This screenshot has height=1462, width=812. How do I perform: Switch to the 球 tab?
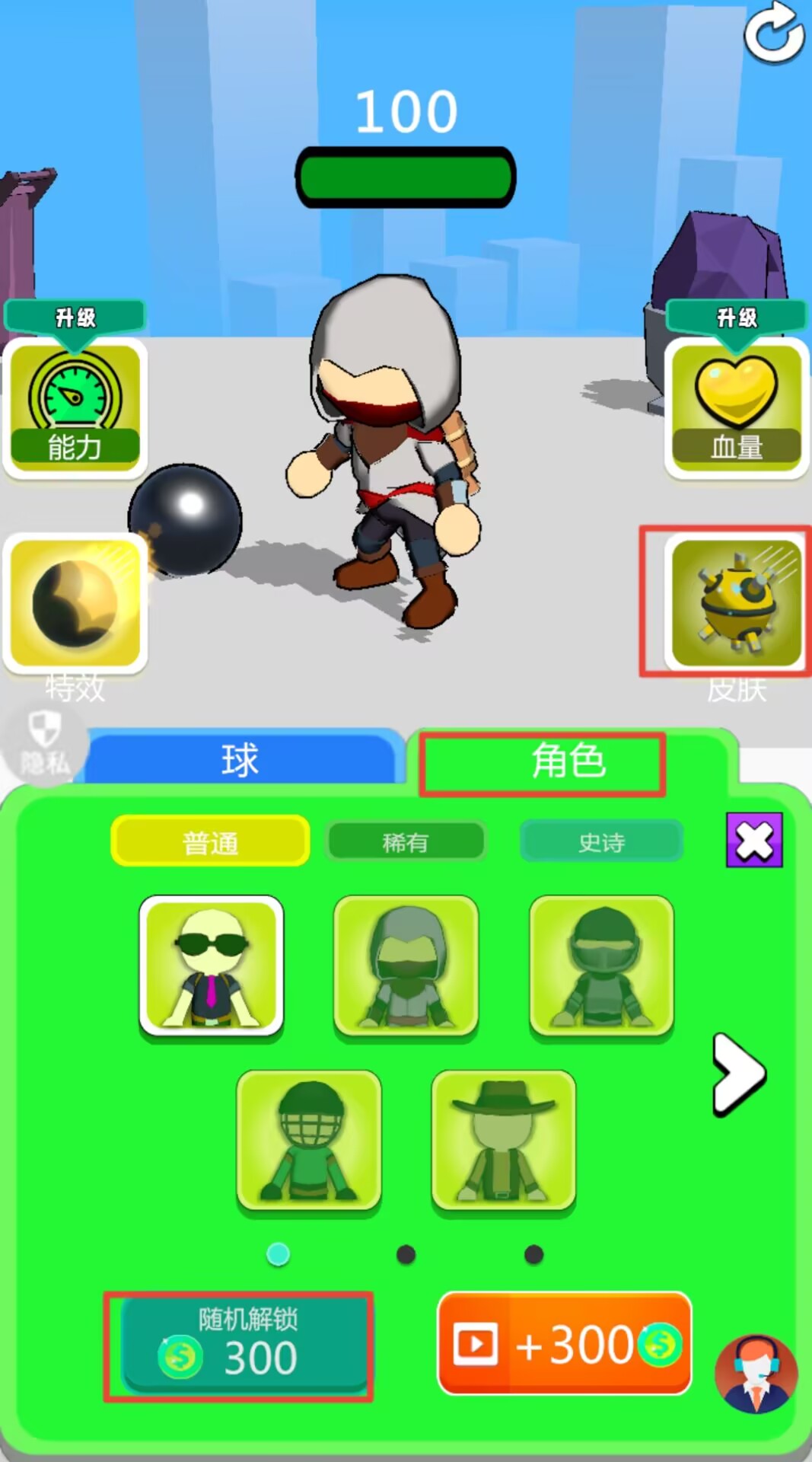pyautogui.click(x=240, y=760)
